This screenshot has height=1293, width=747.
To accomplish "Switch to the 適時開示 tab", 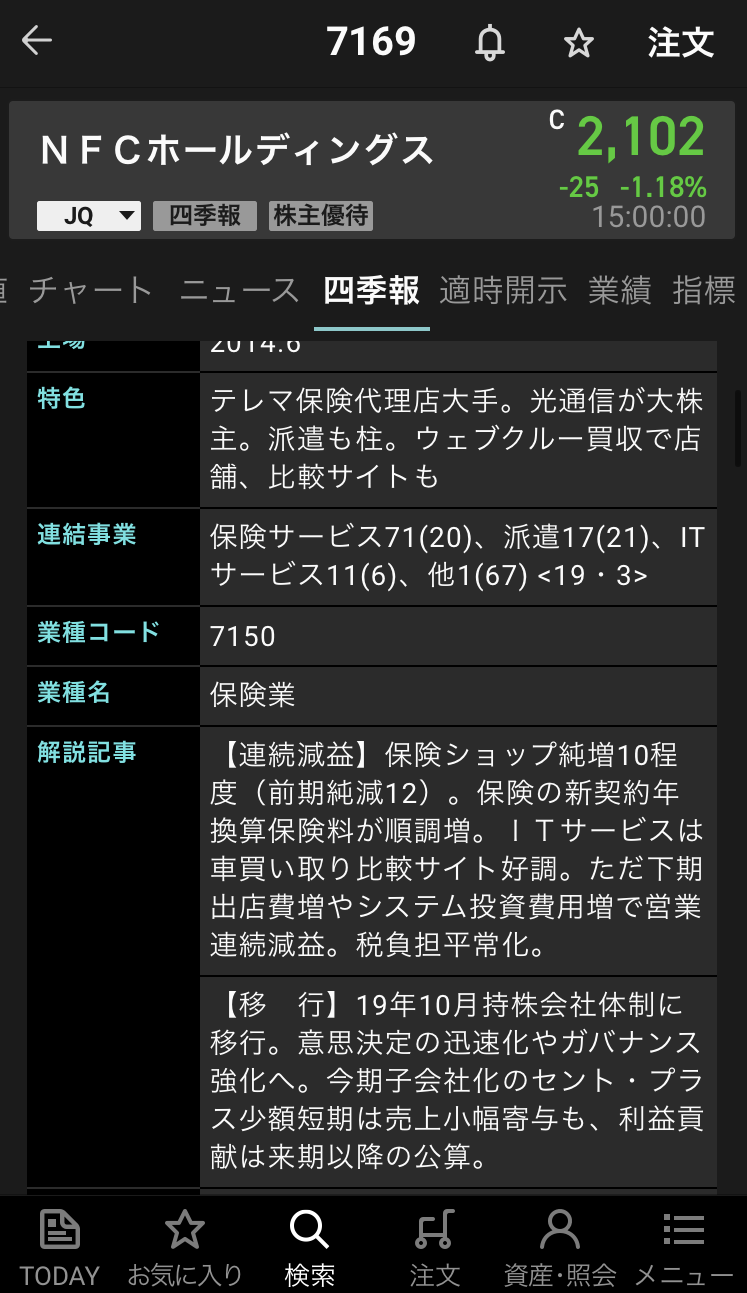I will (x=503, y=291).
